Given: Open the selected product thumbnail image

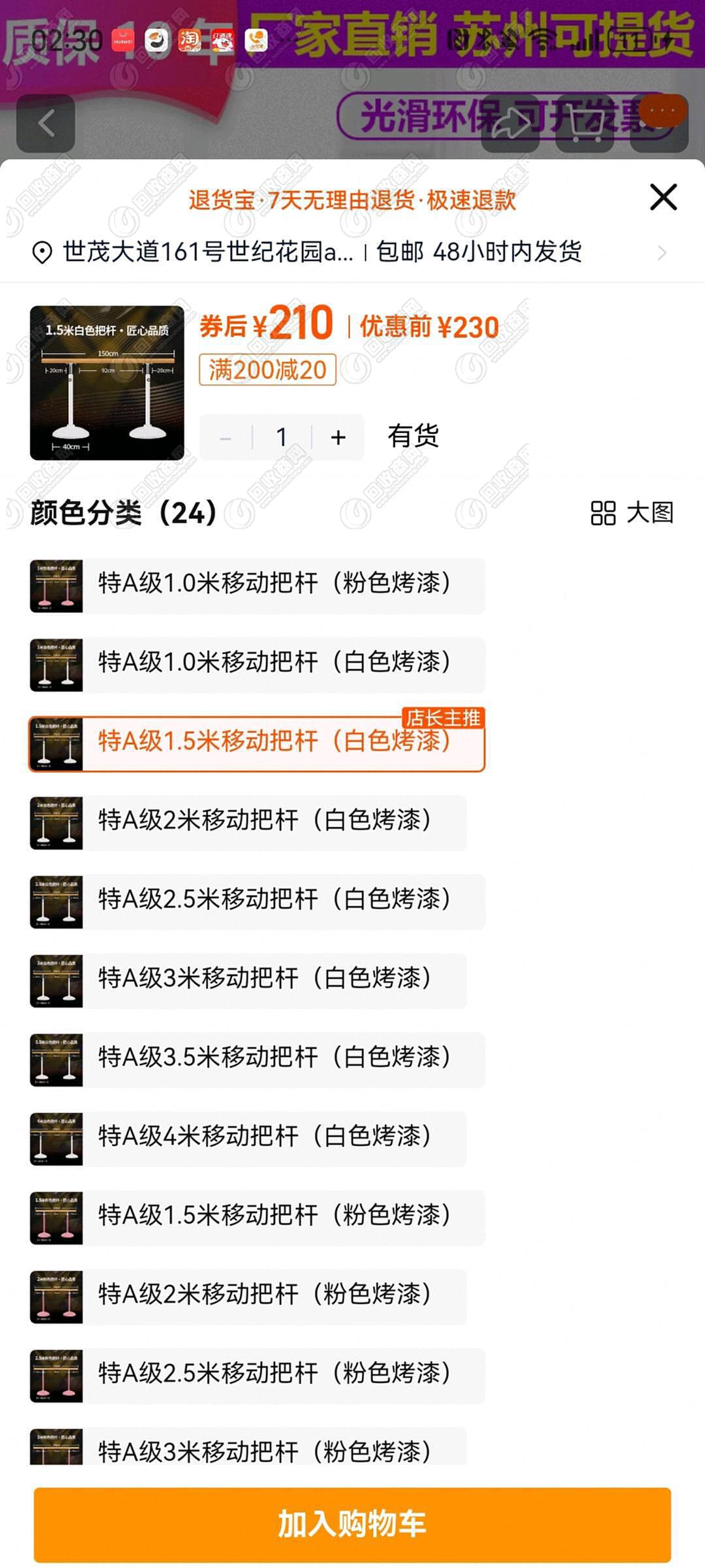Looking at the screenshot, I should pyautogui.click(x=107, y=383).
